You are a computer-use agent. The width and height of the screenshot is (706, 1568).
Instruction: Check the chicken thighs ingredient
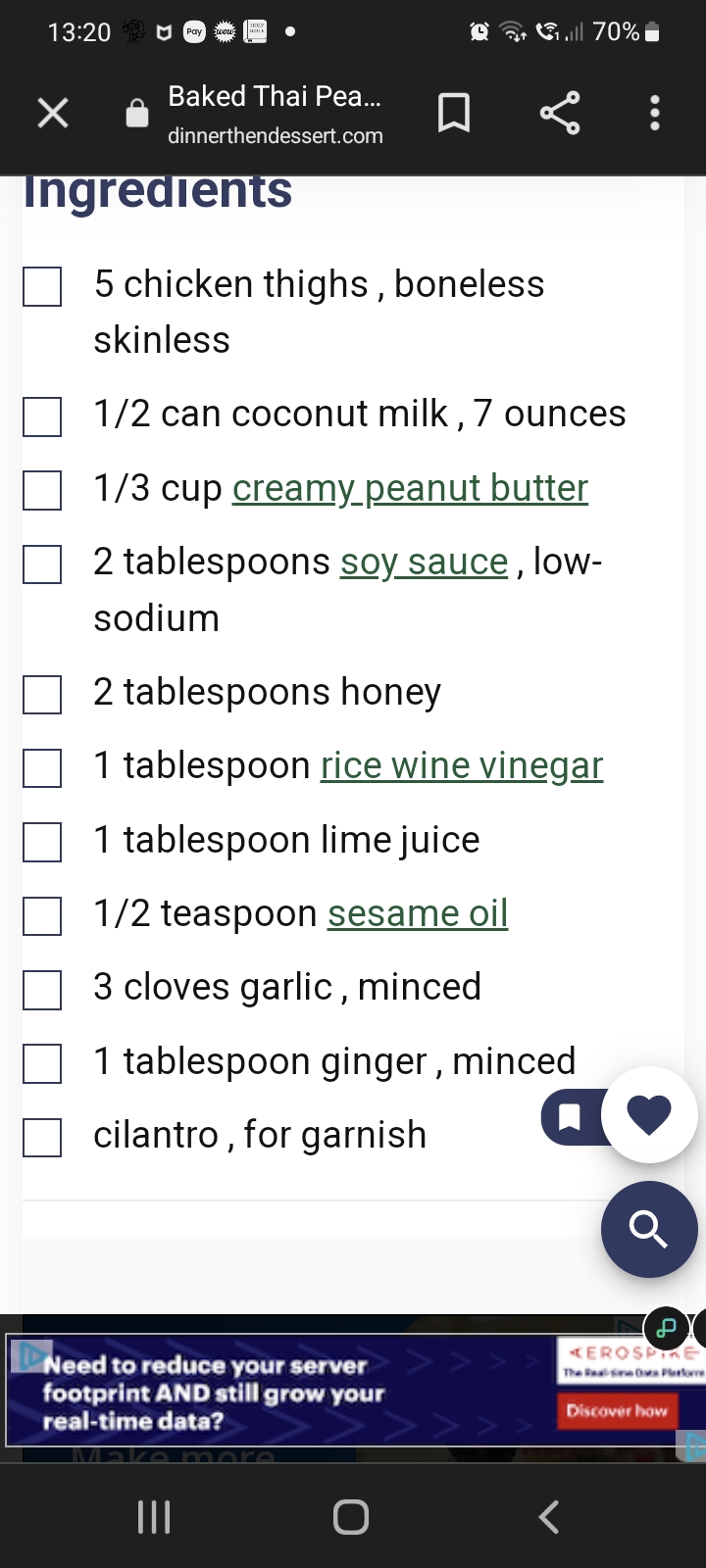(x=42, y=286)
